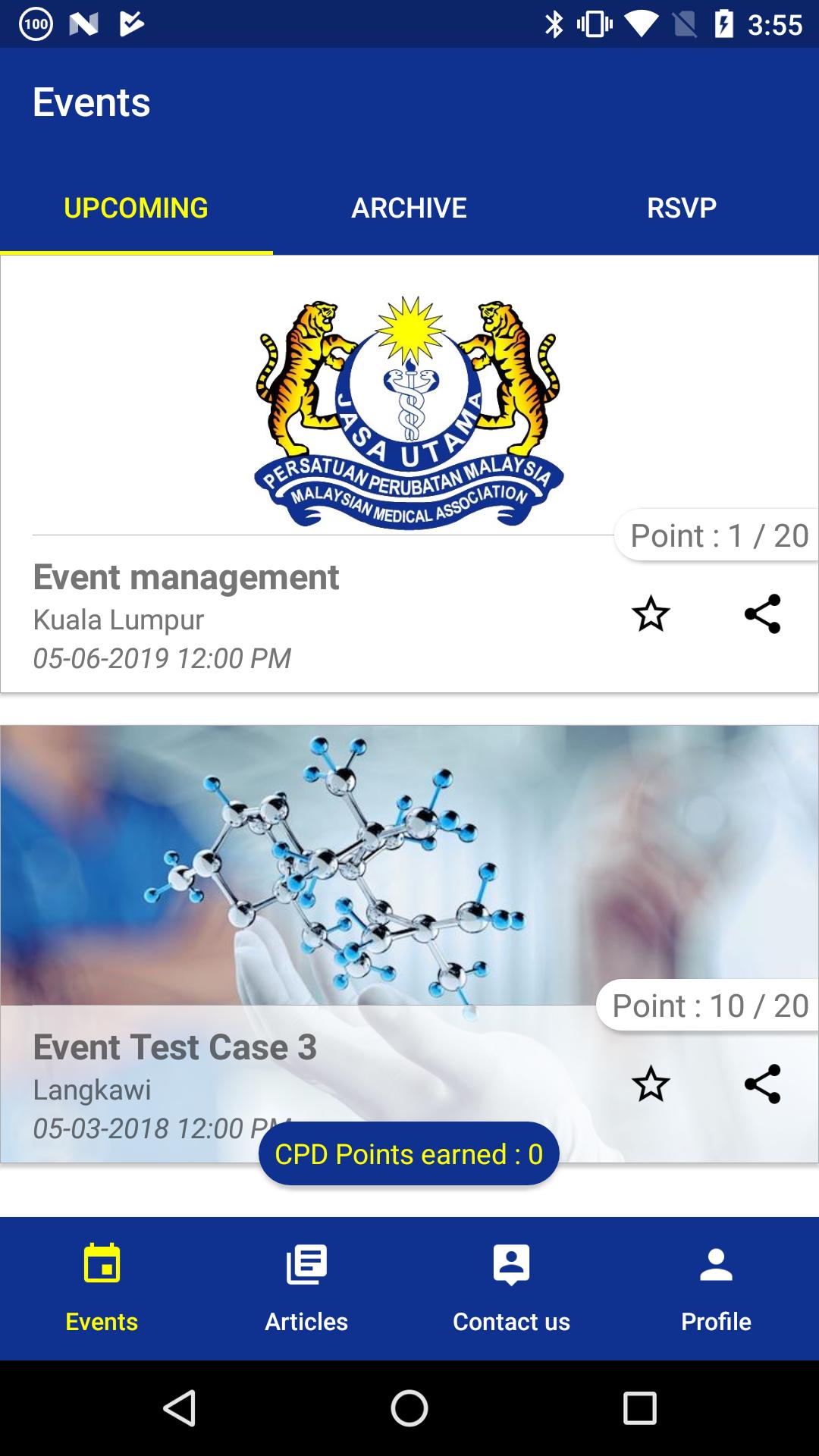The height and width of the screenshot is (1456, 819).
Task: Open Event Test Case 3 via its molecule thumbnail
Action: [341, 857]
